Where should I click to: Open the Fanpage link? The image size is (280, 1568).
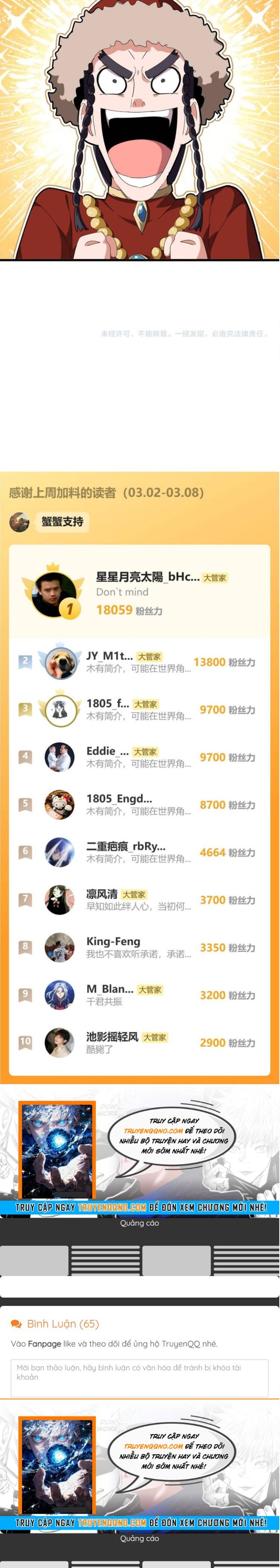point(44,1343)
